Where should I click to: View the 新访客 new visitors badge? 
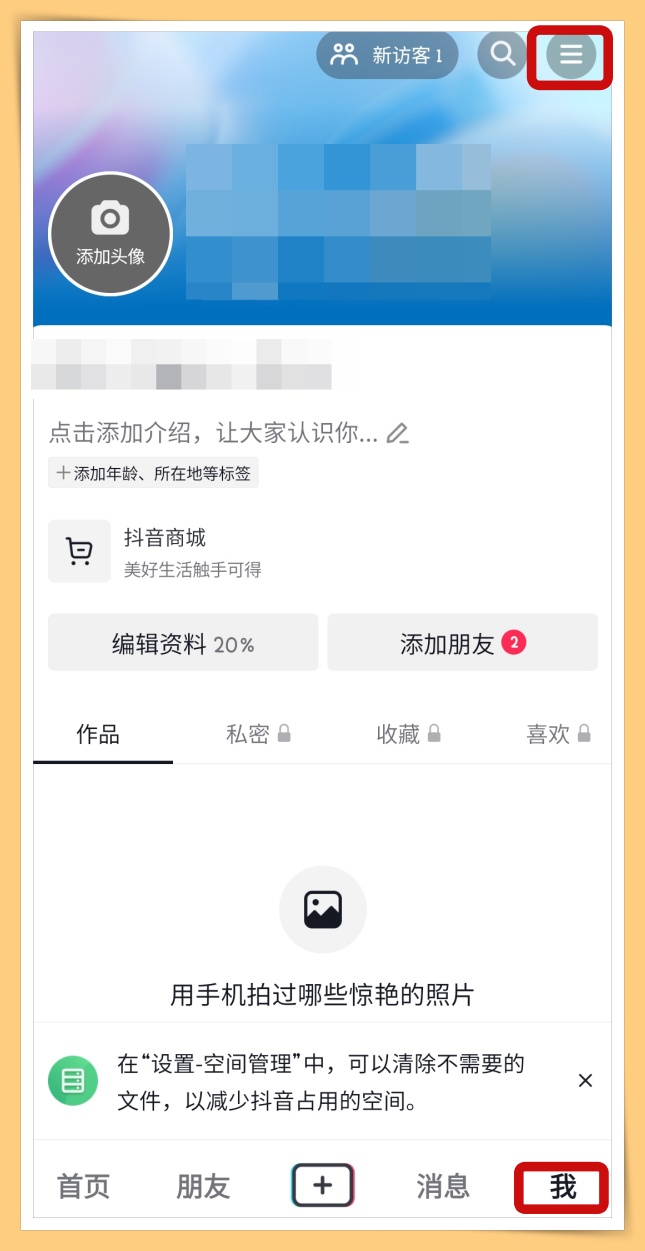387,55
